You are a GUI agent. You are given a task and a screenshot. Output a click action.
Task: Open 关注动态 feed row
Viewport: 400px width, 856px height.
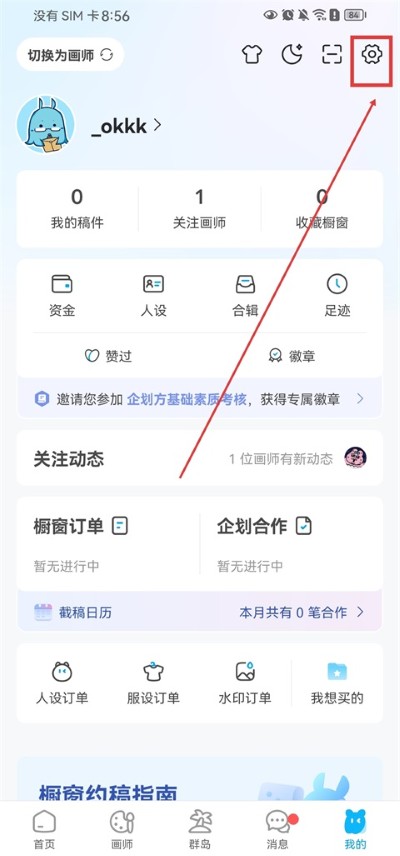[200, 459]
